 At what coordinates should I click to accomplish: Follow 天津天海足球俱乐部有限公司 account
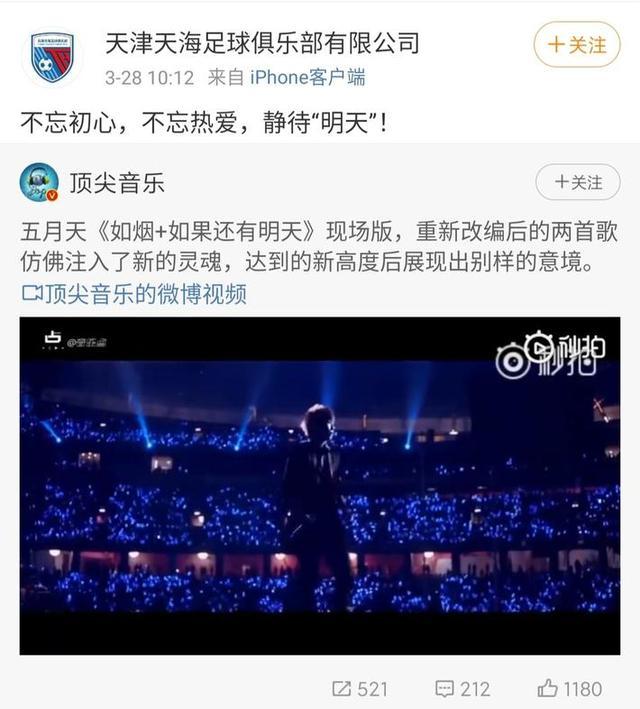click(x=577, y=45)
